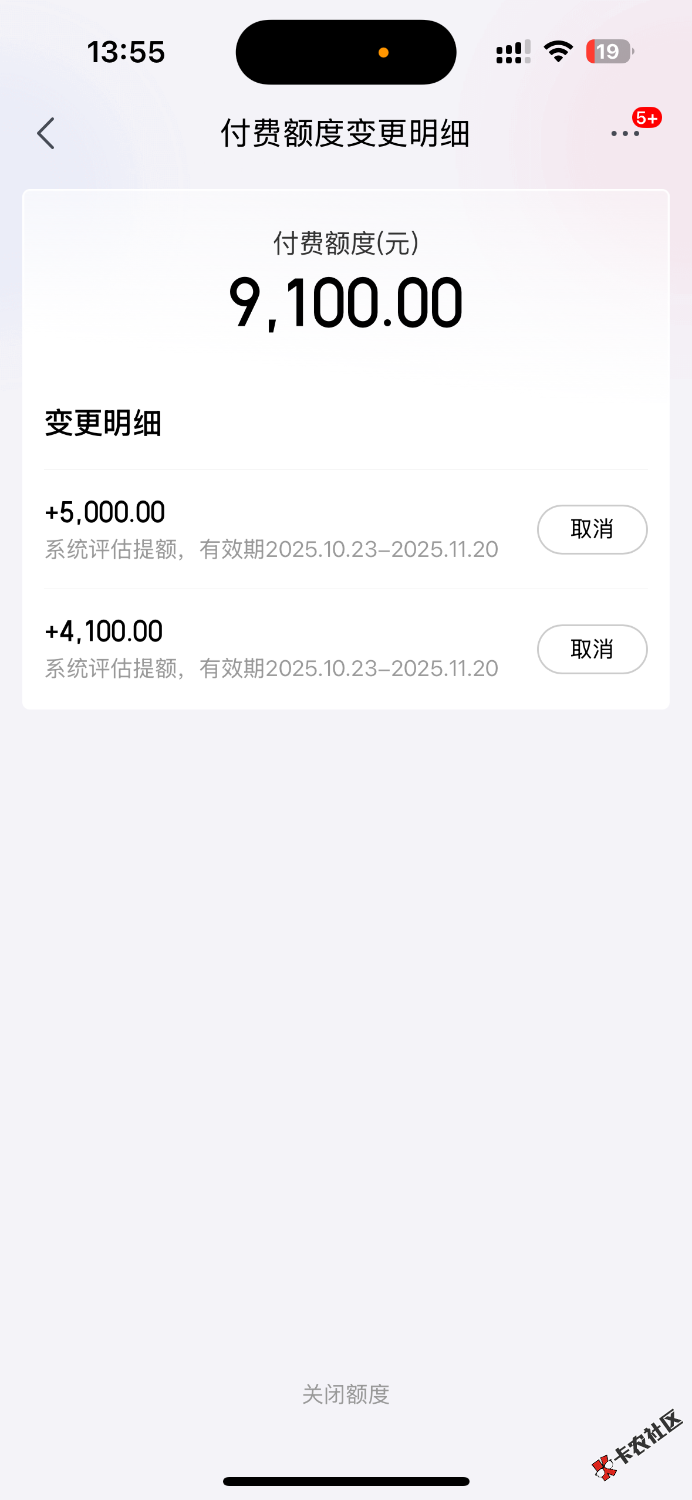Tap 关闭额度 to close the limit
The image size is (692, 1500).
pos(346,1394)
